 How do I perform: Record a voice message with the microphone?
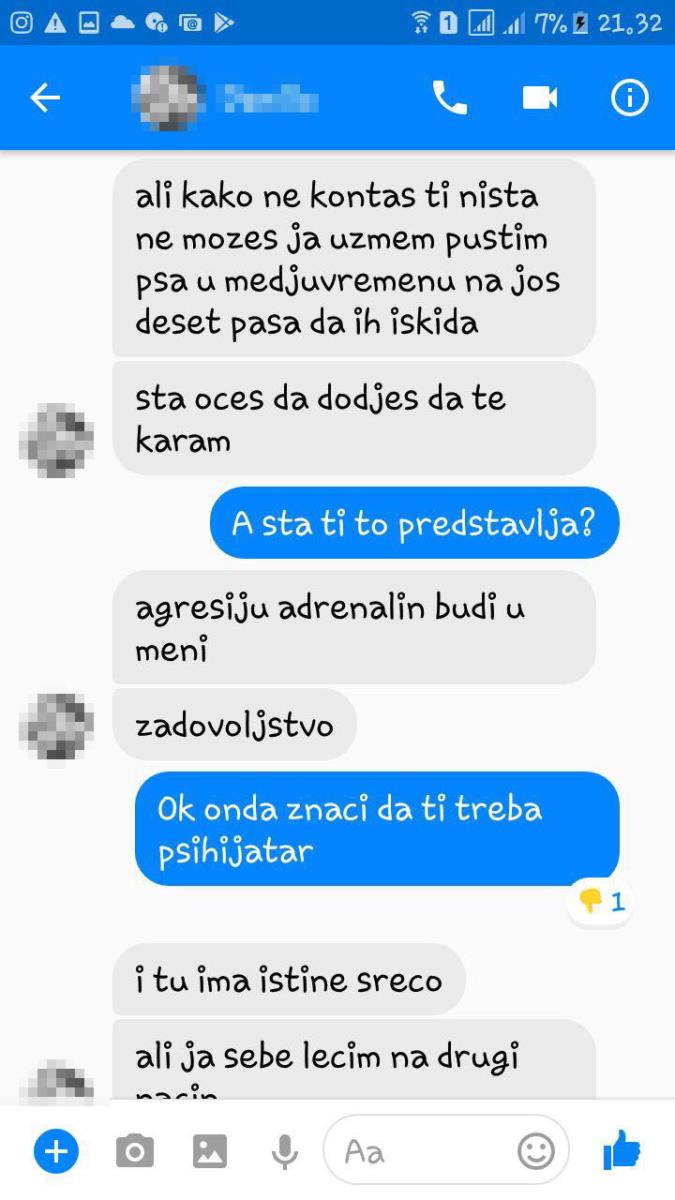point(285,1152)
